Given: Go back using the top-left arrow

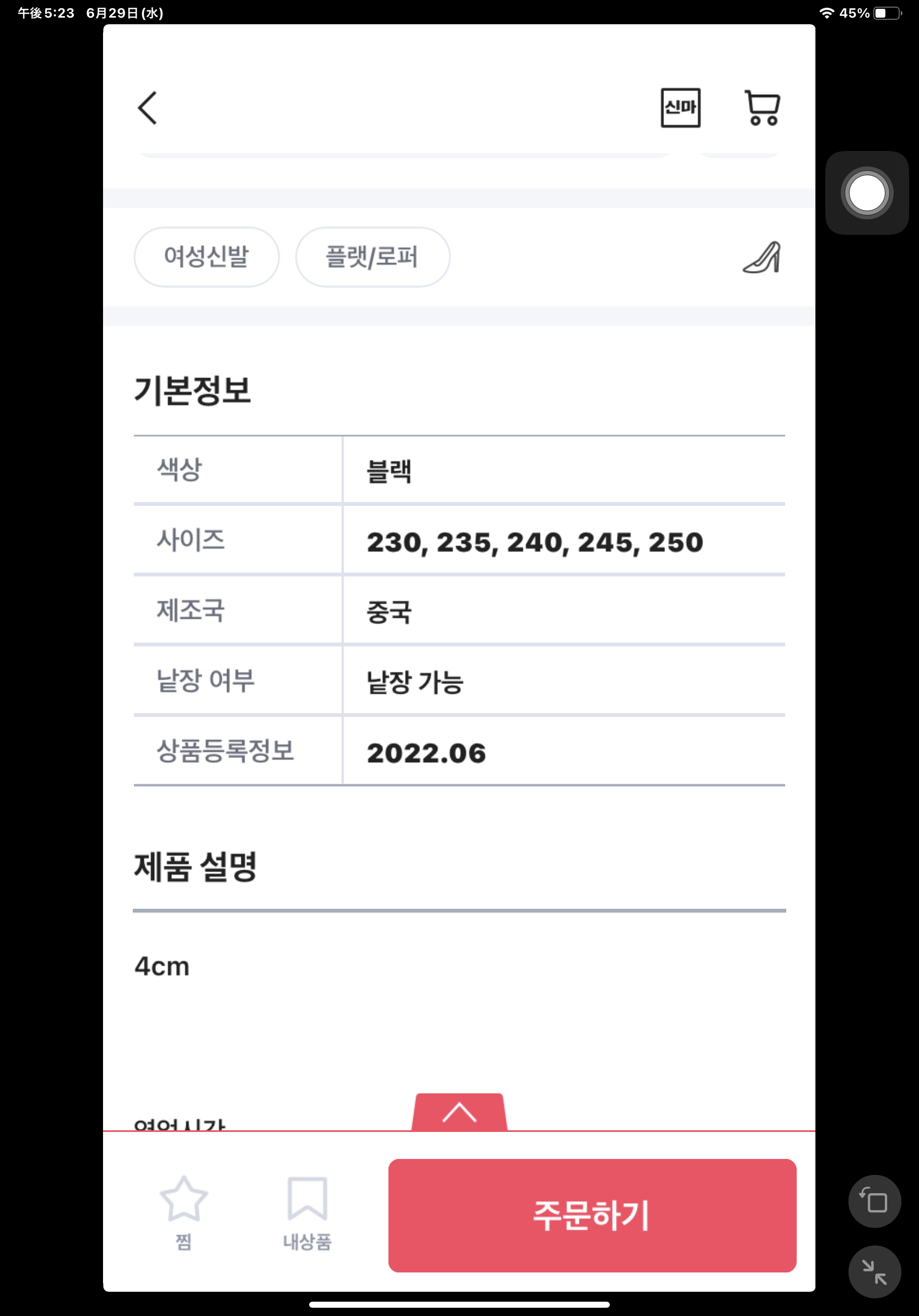Looking at the screenshot, I should pyautogui.click(x=147, y=108).
